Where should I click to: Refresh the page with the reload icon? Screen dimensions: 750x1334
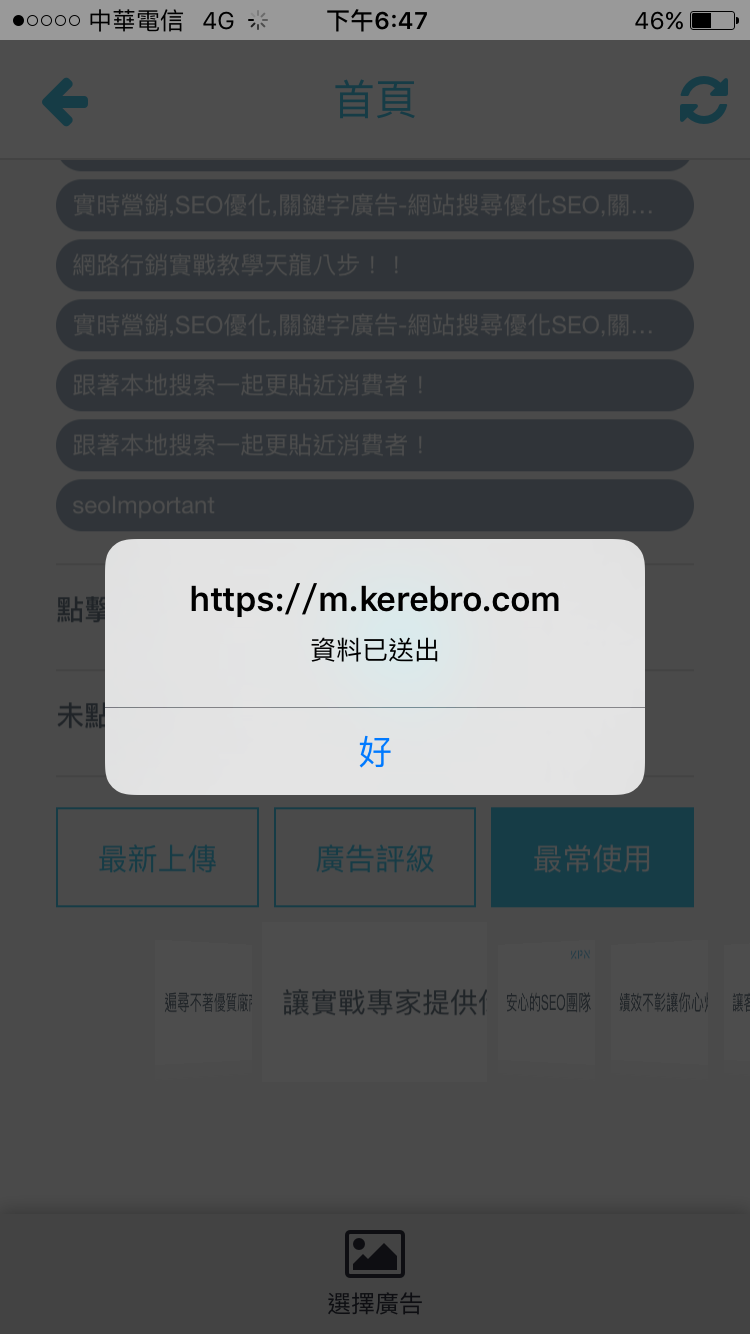coord(703,101)
